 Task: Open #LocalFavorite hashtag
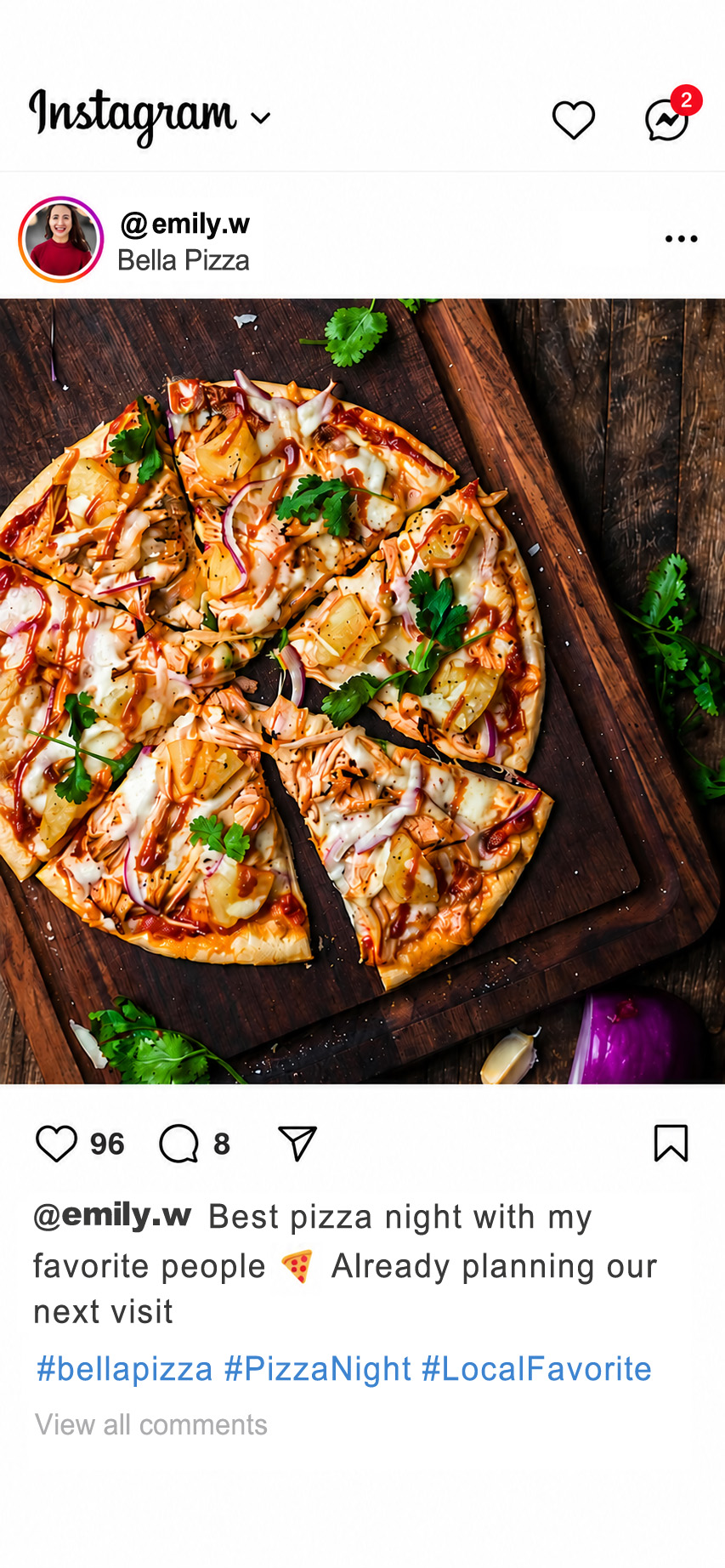[537, 1370]
